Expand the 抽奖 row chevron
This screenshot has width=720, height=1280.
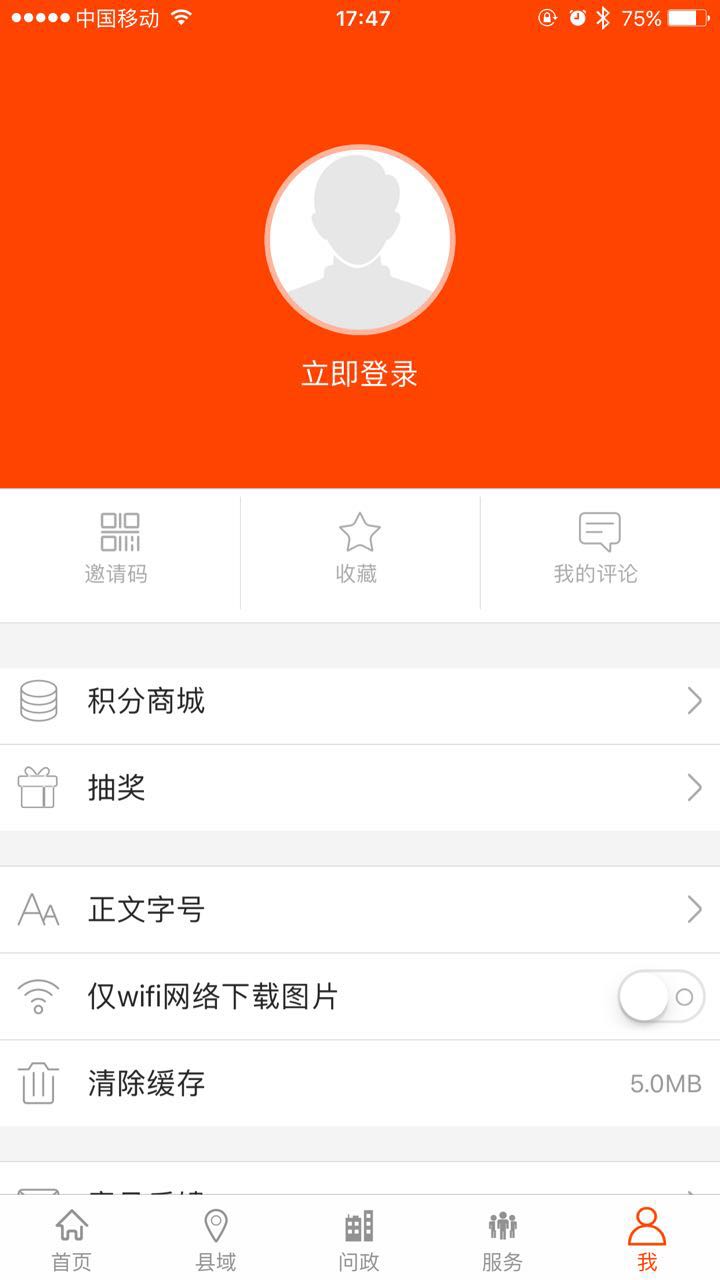point(695,788)
